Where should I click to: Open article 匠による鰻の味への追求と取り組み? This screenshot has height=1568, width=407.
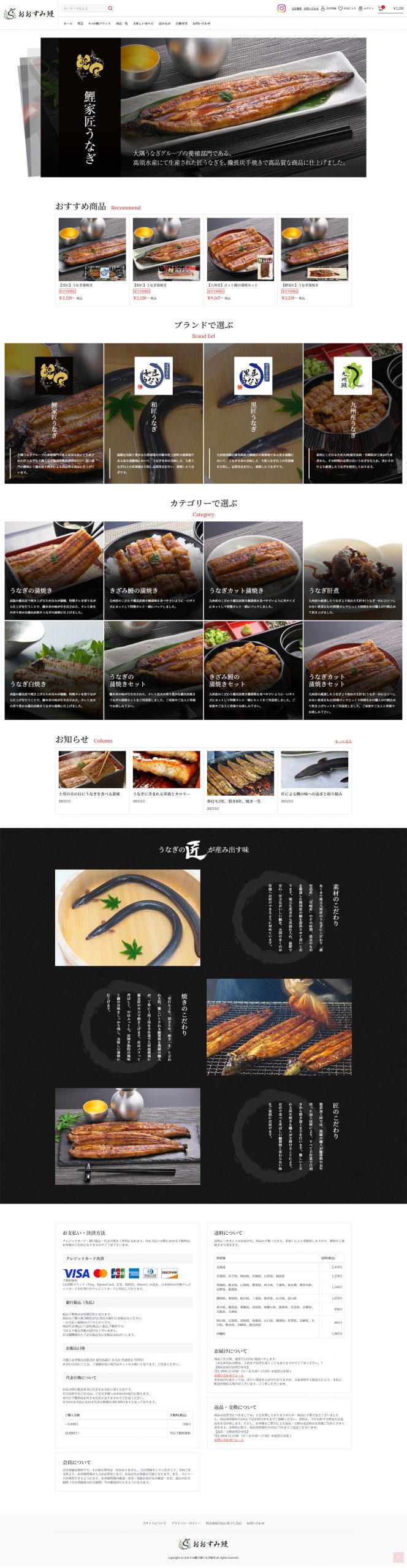pos(314,774)
